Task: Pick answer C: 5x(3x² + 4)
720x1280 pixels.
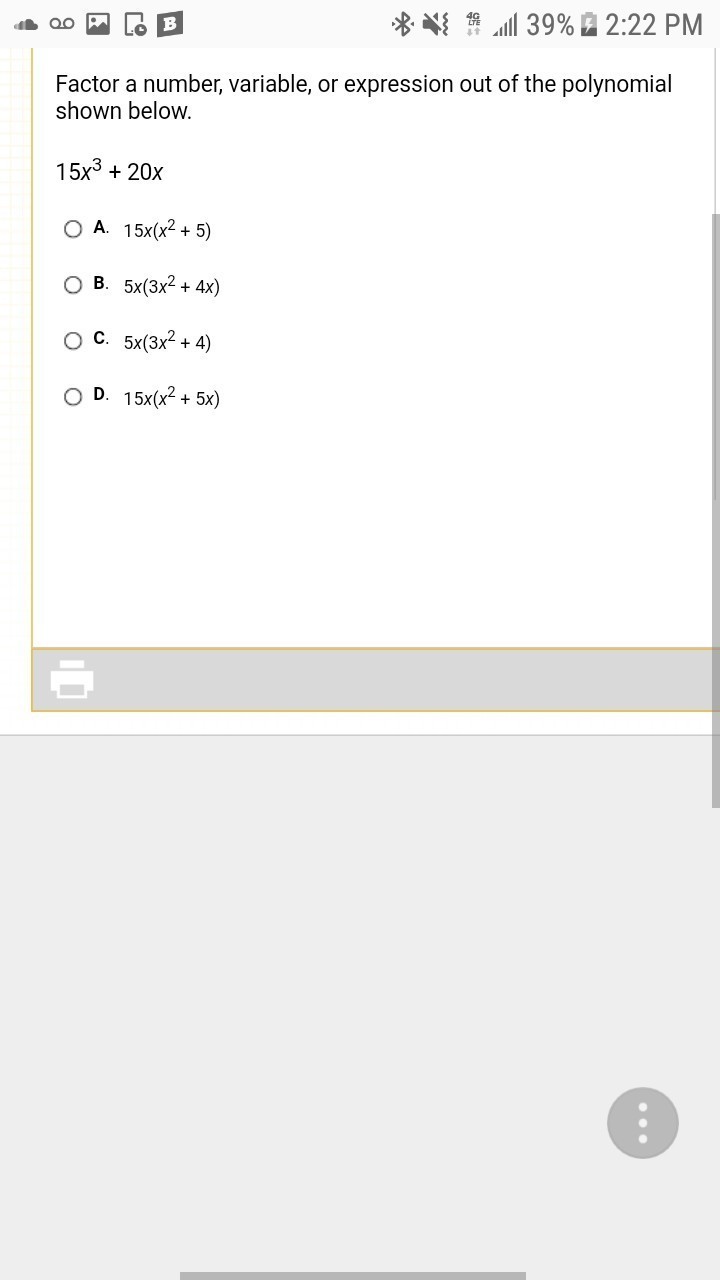Action: (73, 341)
